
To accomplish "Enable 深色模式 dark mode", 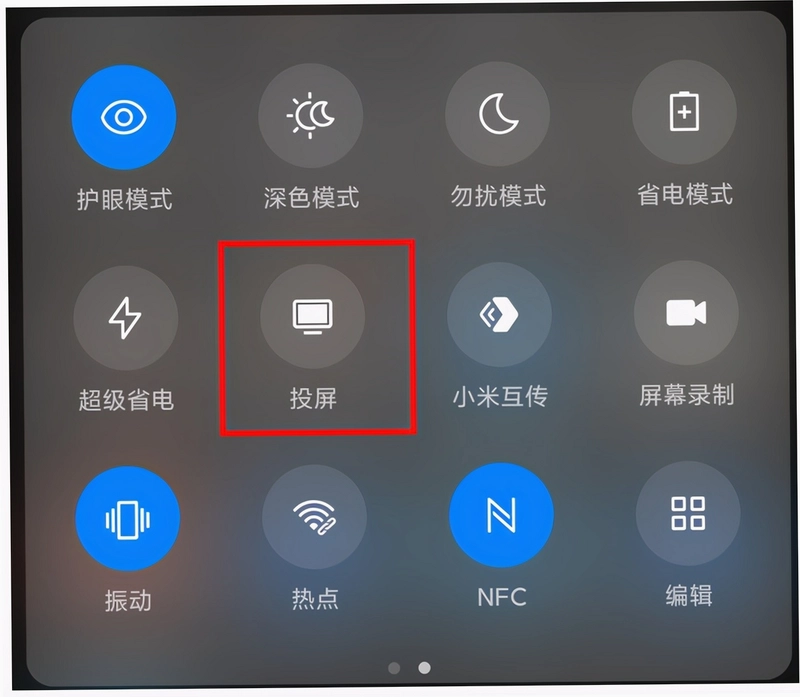I will (x=311, y=115).
